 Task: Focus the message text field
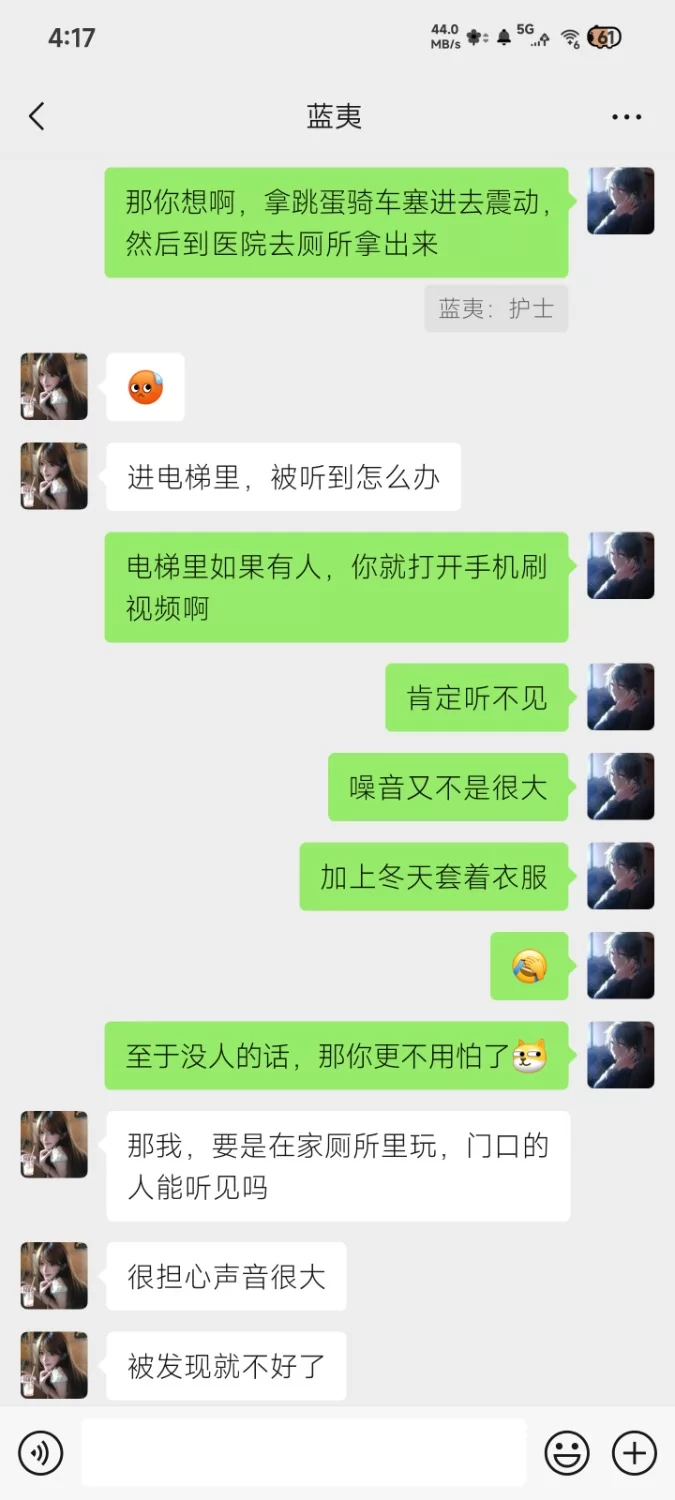(x=303, y=1452)
